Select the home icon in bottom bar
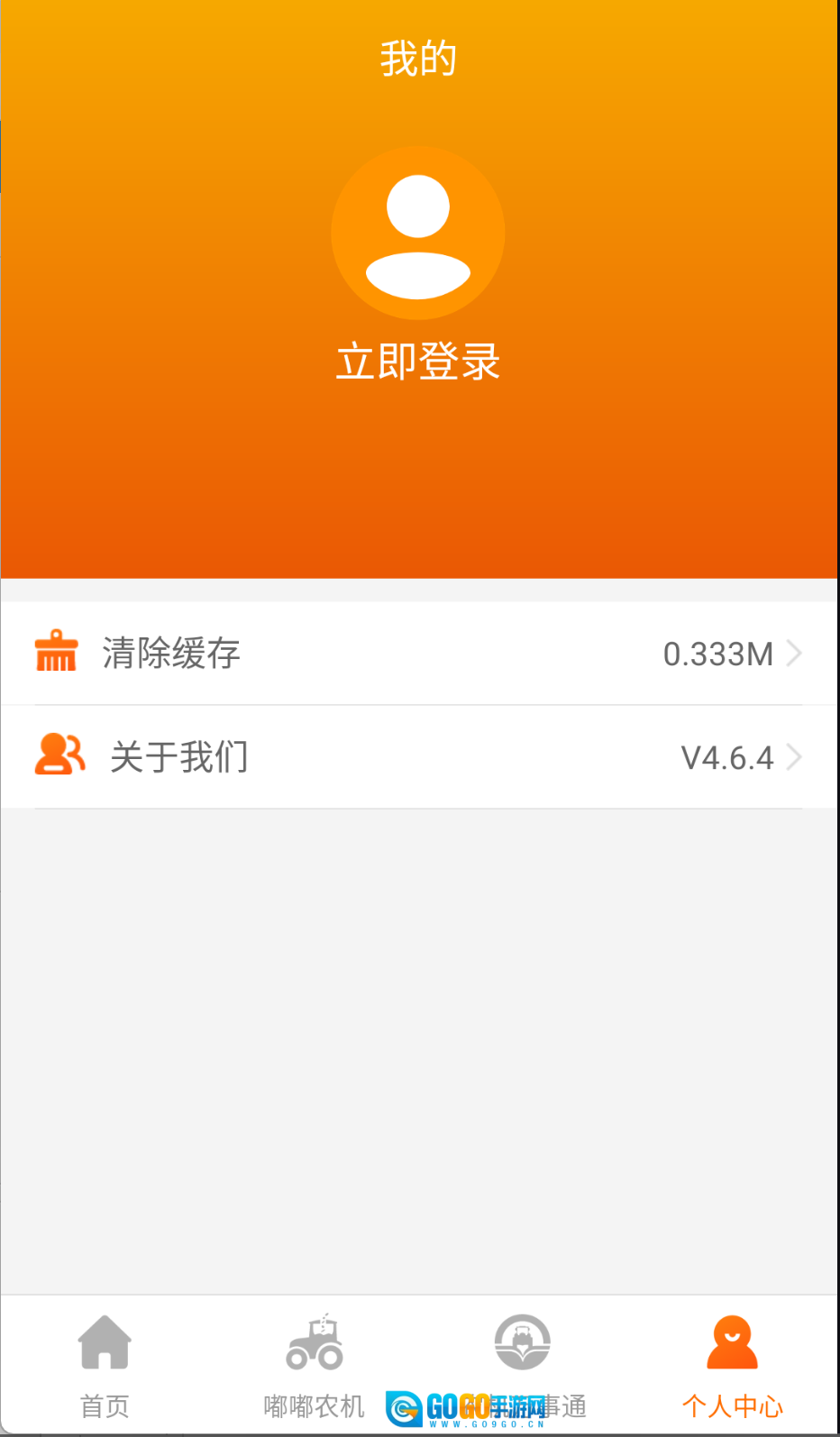 click(104, 1341)
